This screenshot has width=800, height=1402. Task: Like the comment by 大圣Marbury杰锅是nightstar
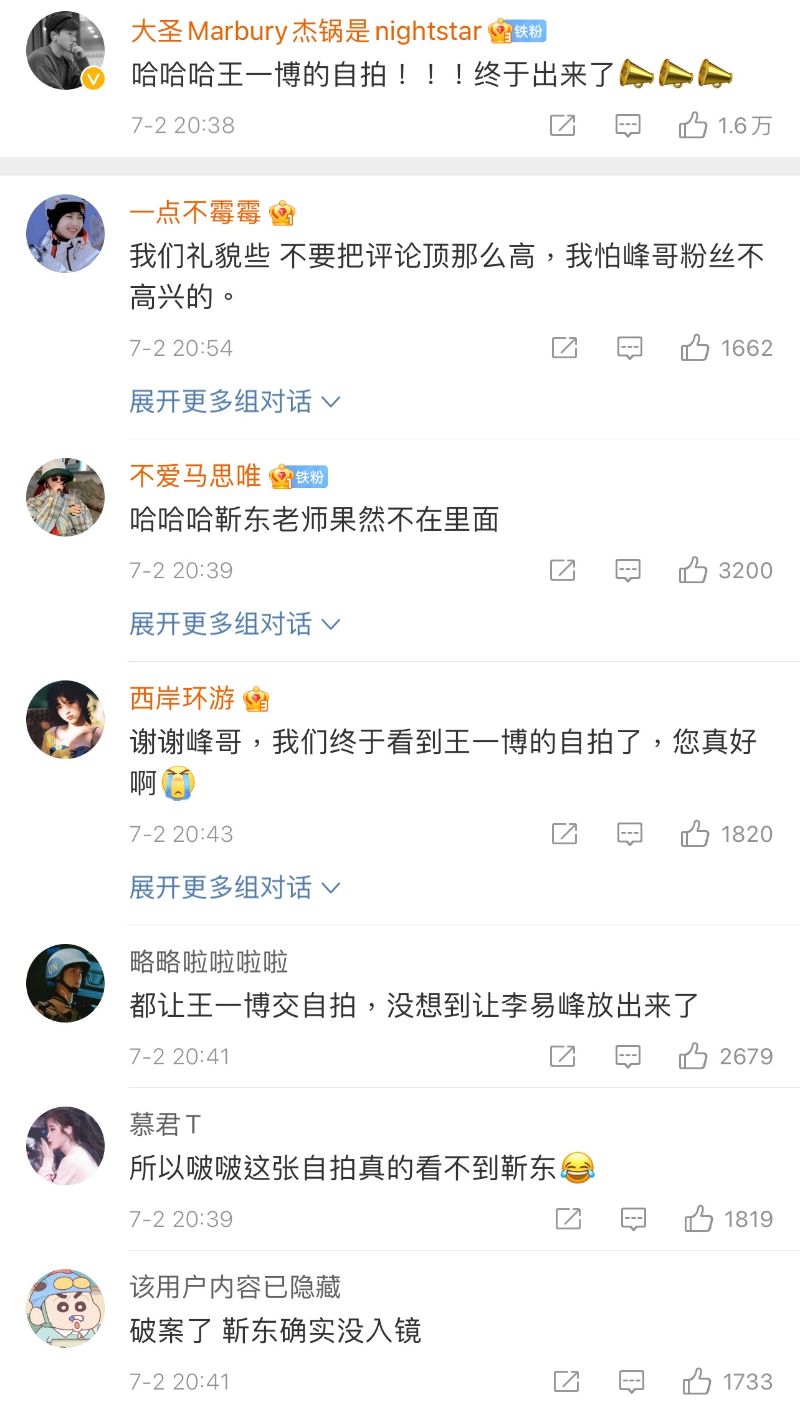pyautogui.click(x=693, y=126)
